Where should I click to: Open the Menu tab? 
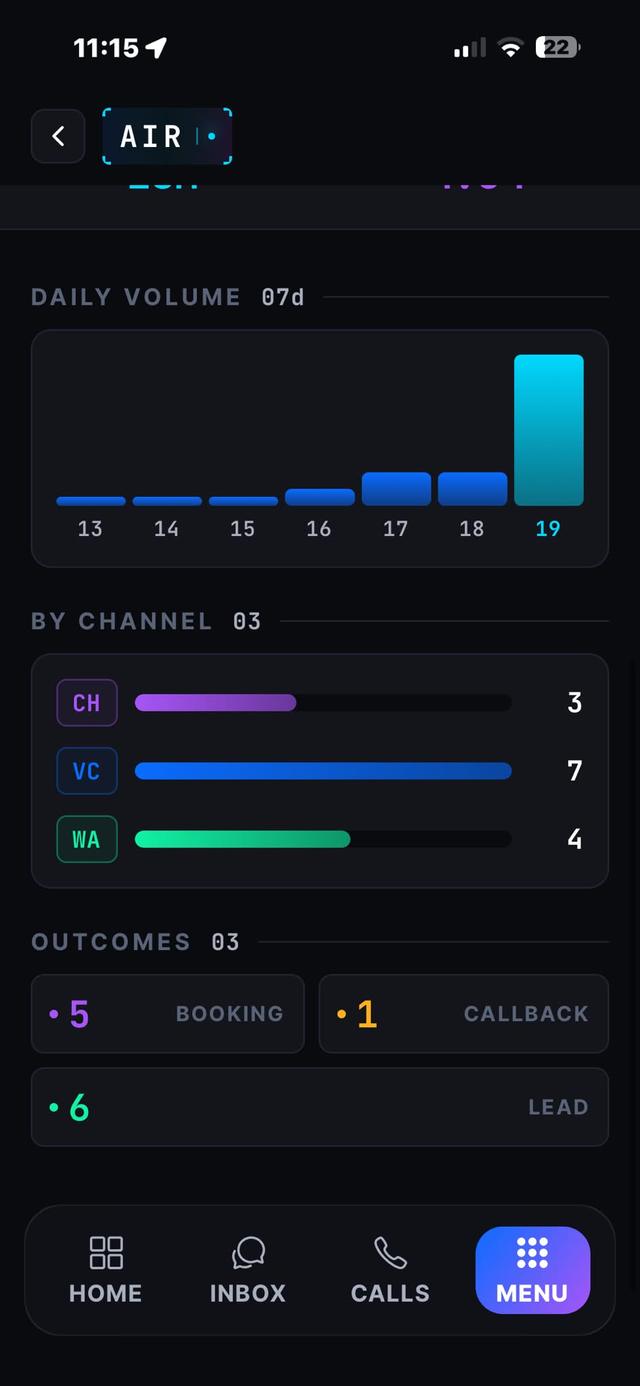532,1270
